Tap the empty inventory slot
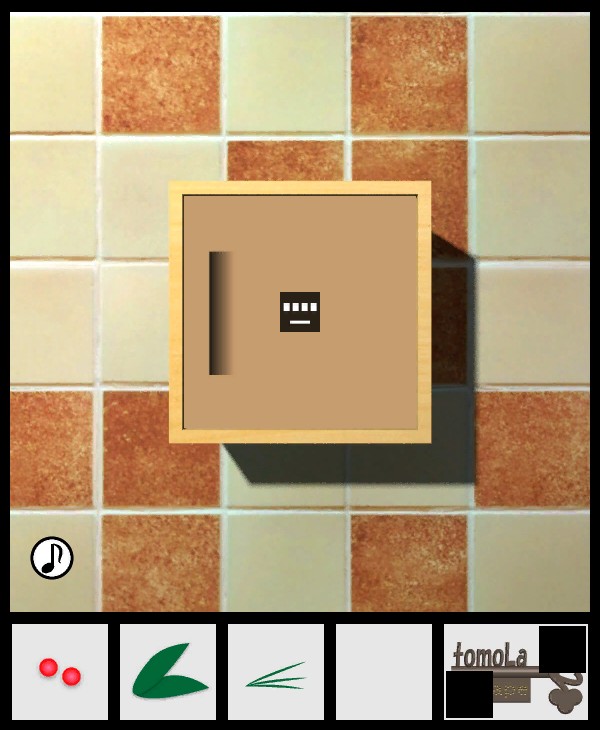This screenshot has width=600, height=730. click(x=384, y=672)
